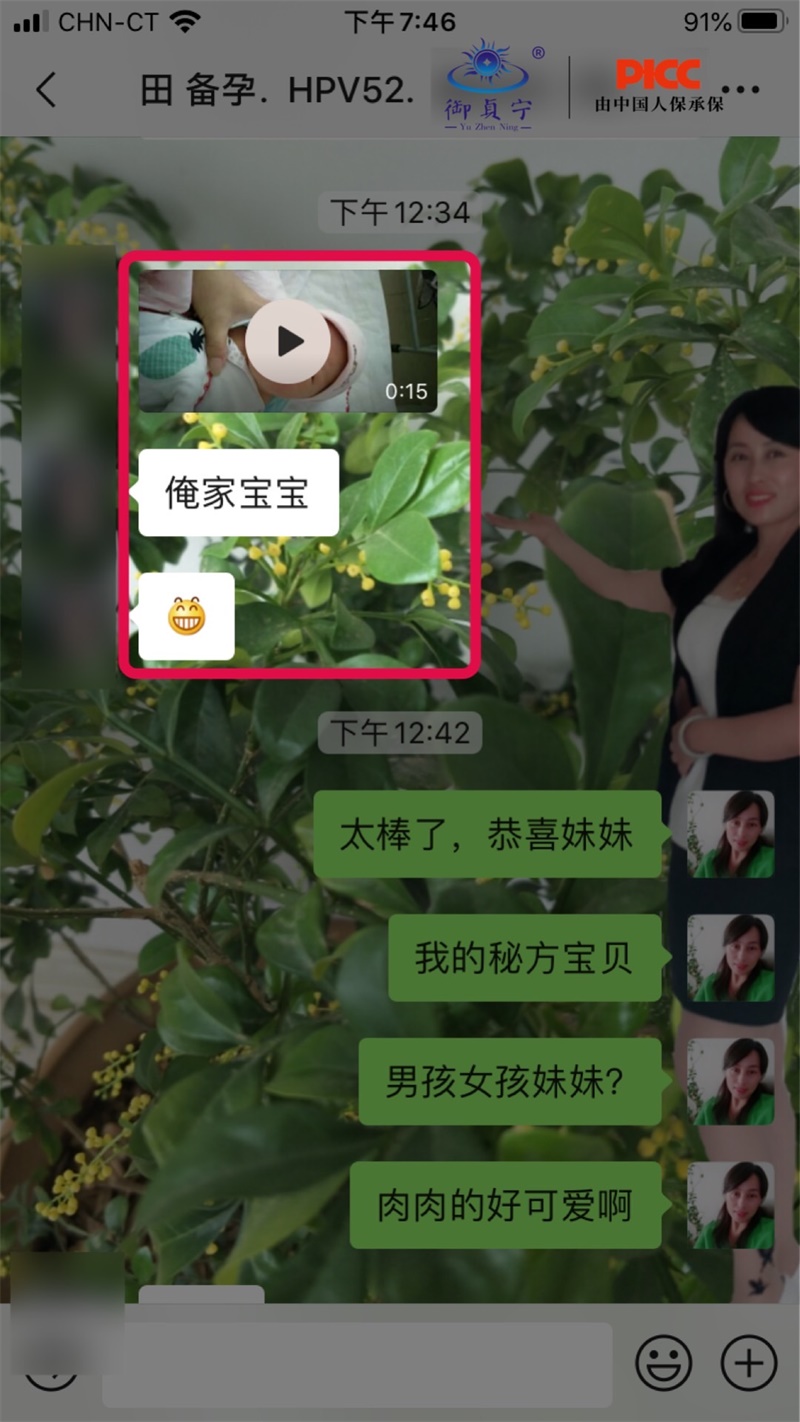This screenshot has height=1422, width=800.
Task: Focus the message text input box
Action: [x=357, y=1364]
